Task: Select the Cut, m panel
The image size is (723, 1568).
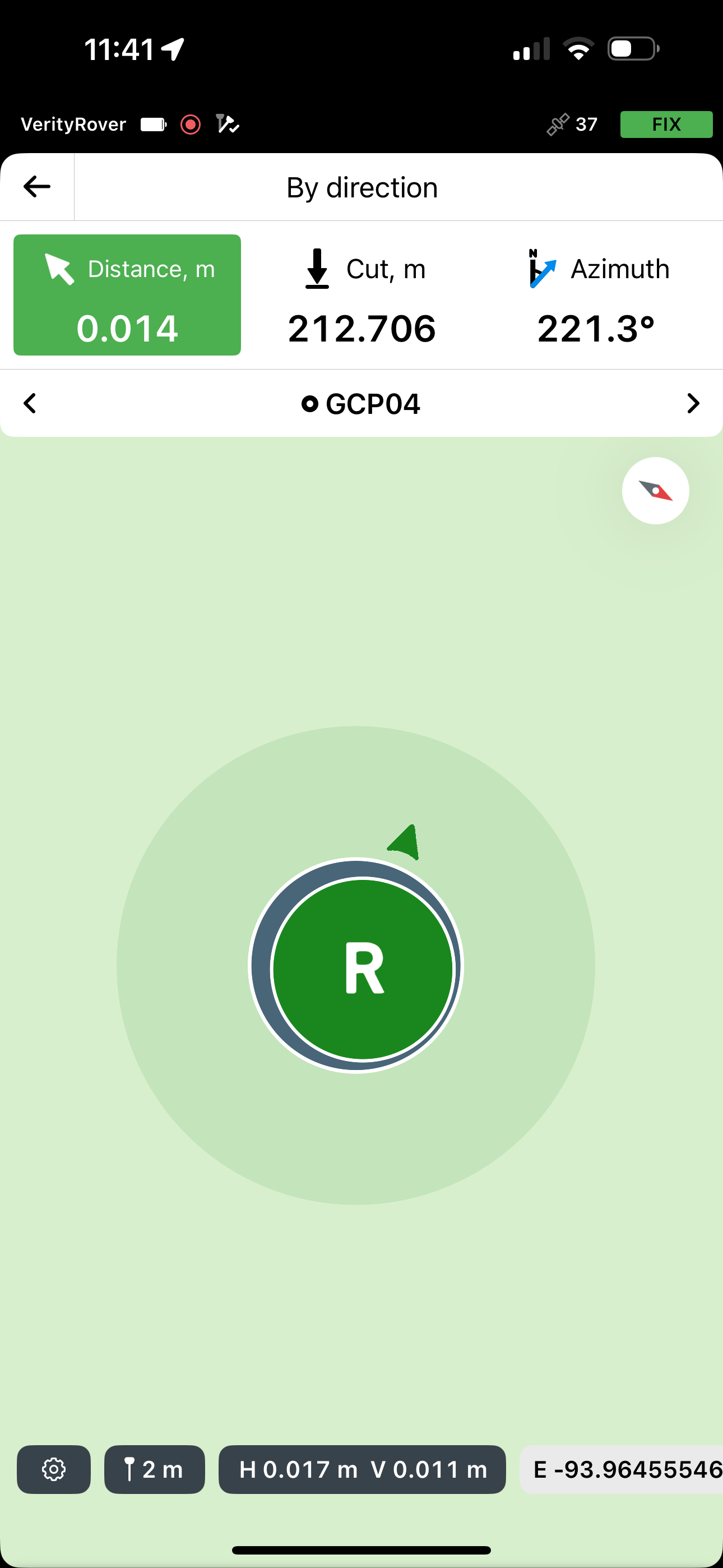Action: [x=362, y=295]
